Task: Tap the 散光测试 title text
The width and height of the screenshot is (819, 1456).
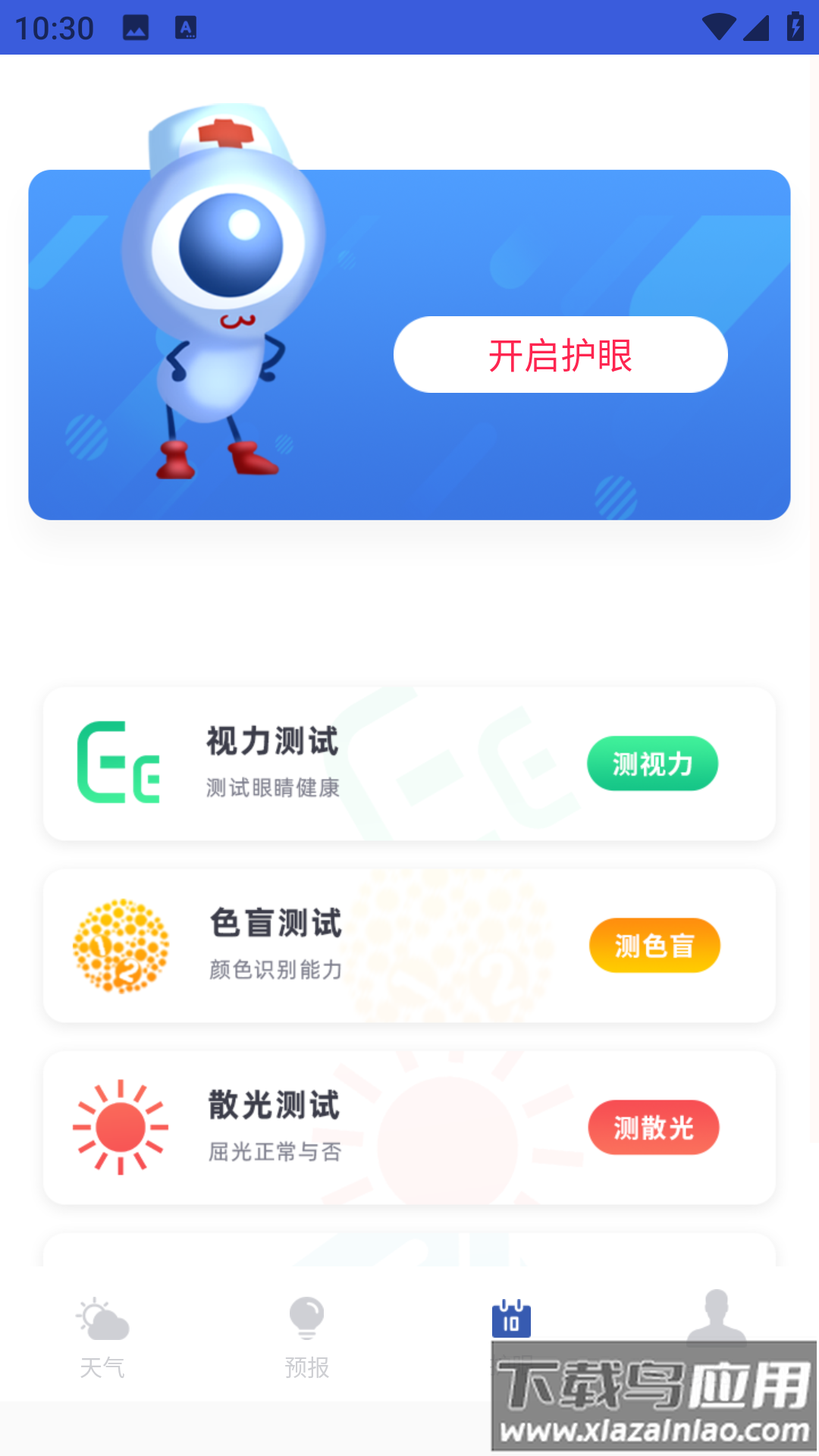Action: tap(275, 1106)
